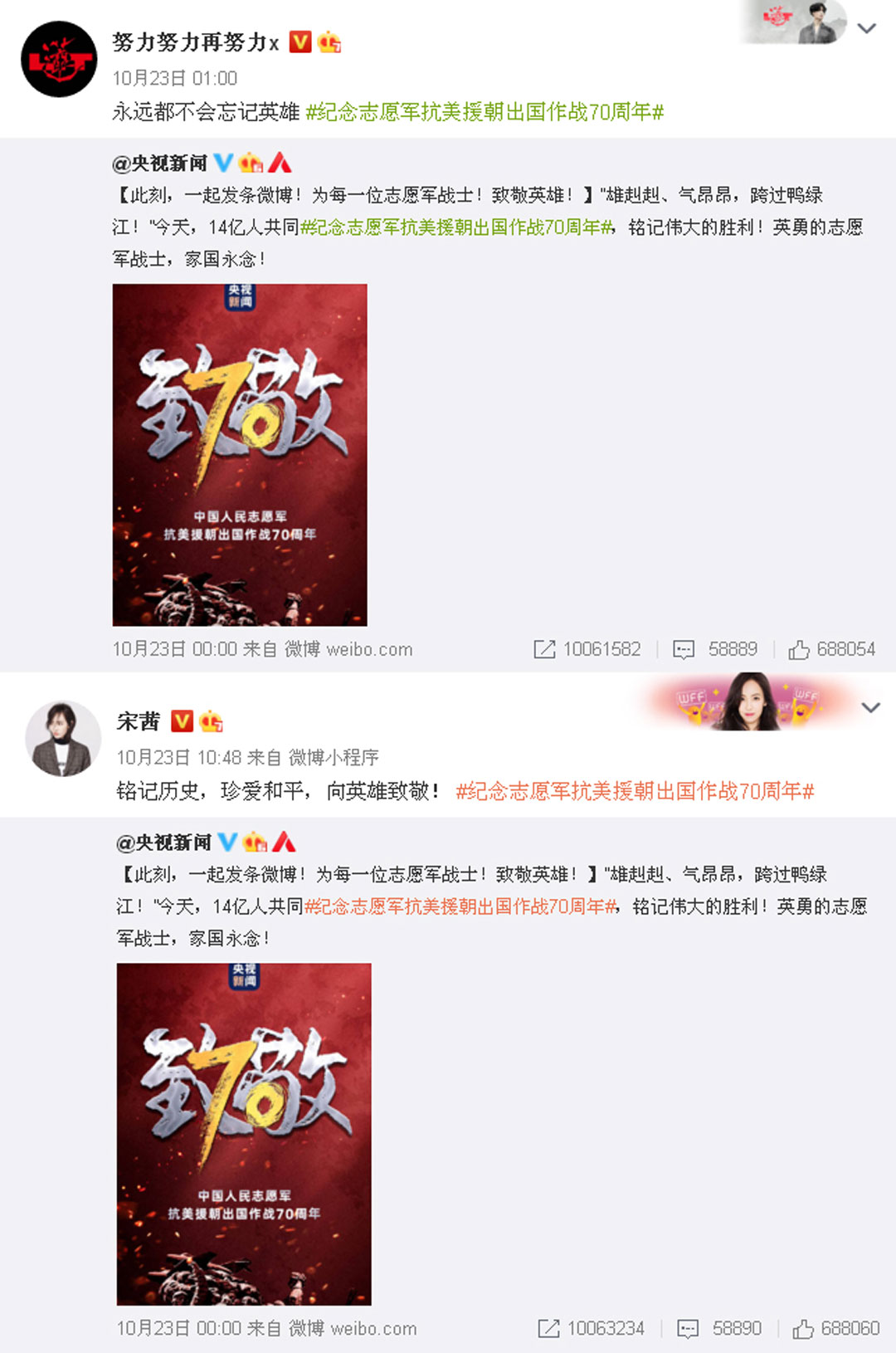Like the post showing 688054 likes

pos(799,649)
